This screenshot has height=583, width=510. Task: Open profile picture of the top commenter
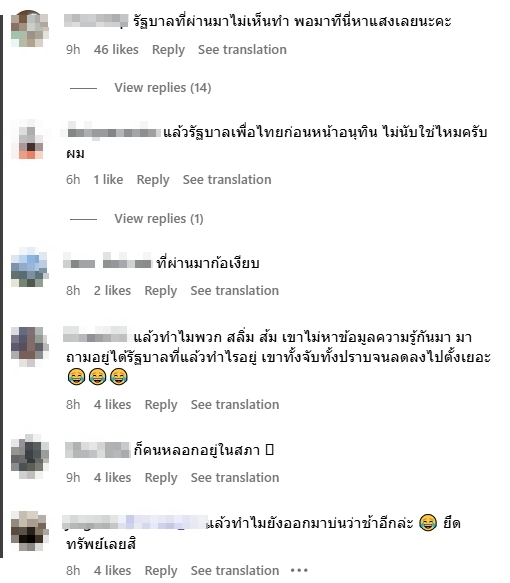click(x=29, y=29)
